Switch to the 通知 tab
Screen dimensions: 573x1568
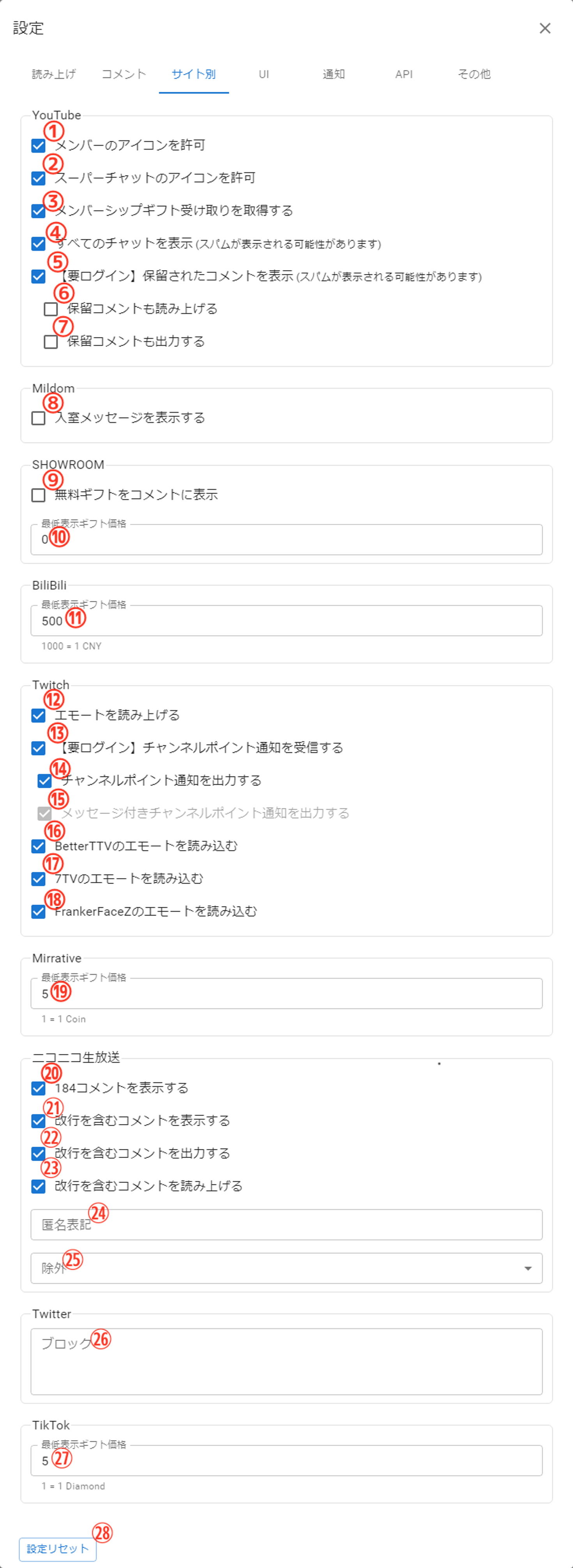click(334, 74)
